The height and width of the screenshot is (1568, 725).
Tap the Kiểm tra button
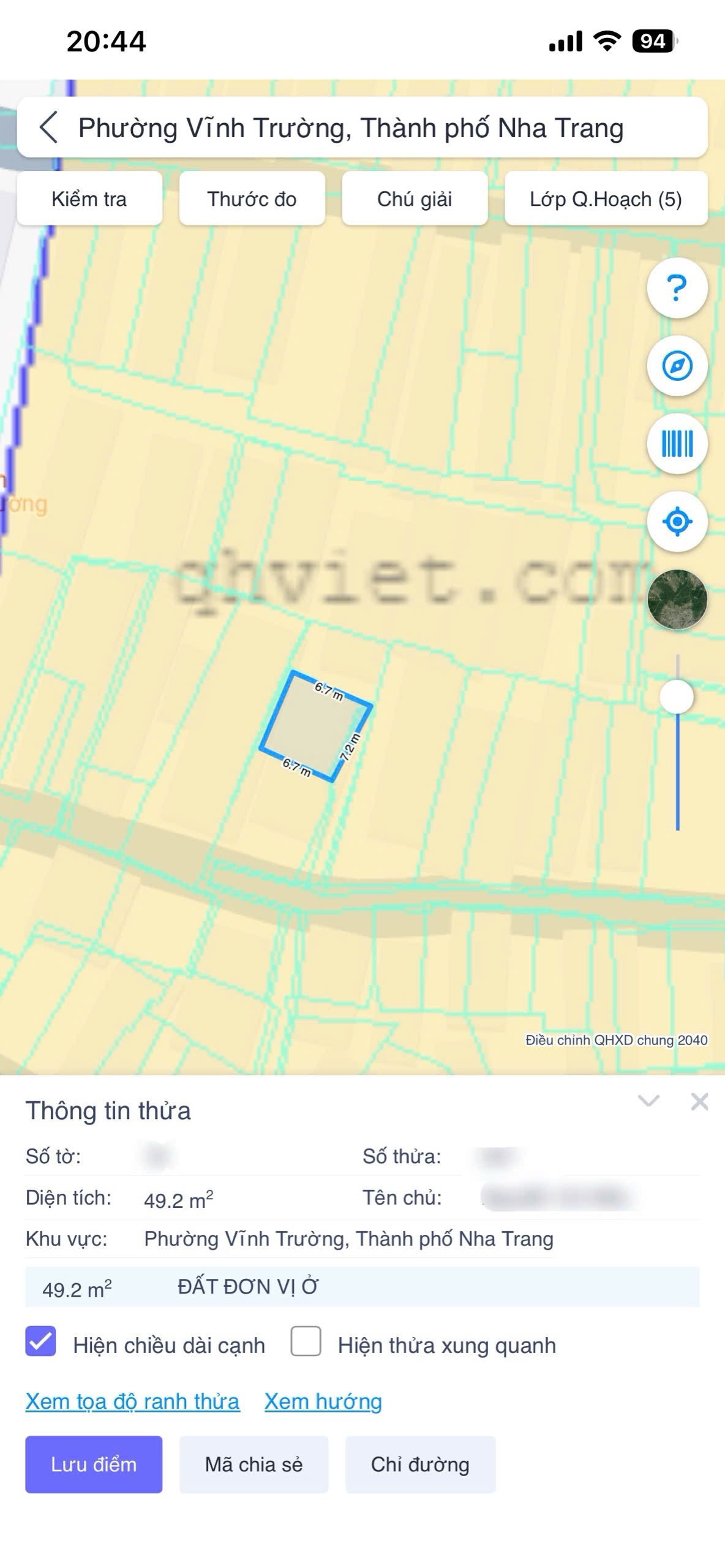[x=89, y=199]
